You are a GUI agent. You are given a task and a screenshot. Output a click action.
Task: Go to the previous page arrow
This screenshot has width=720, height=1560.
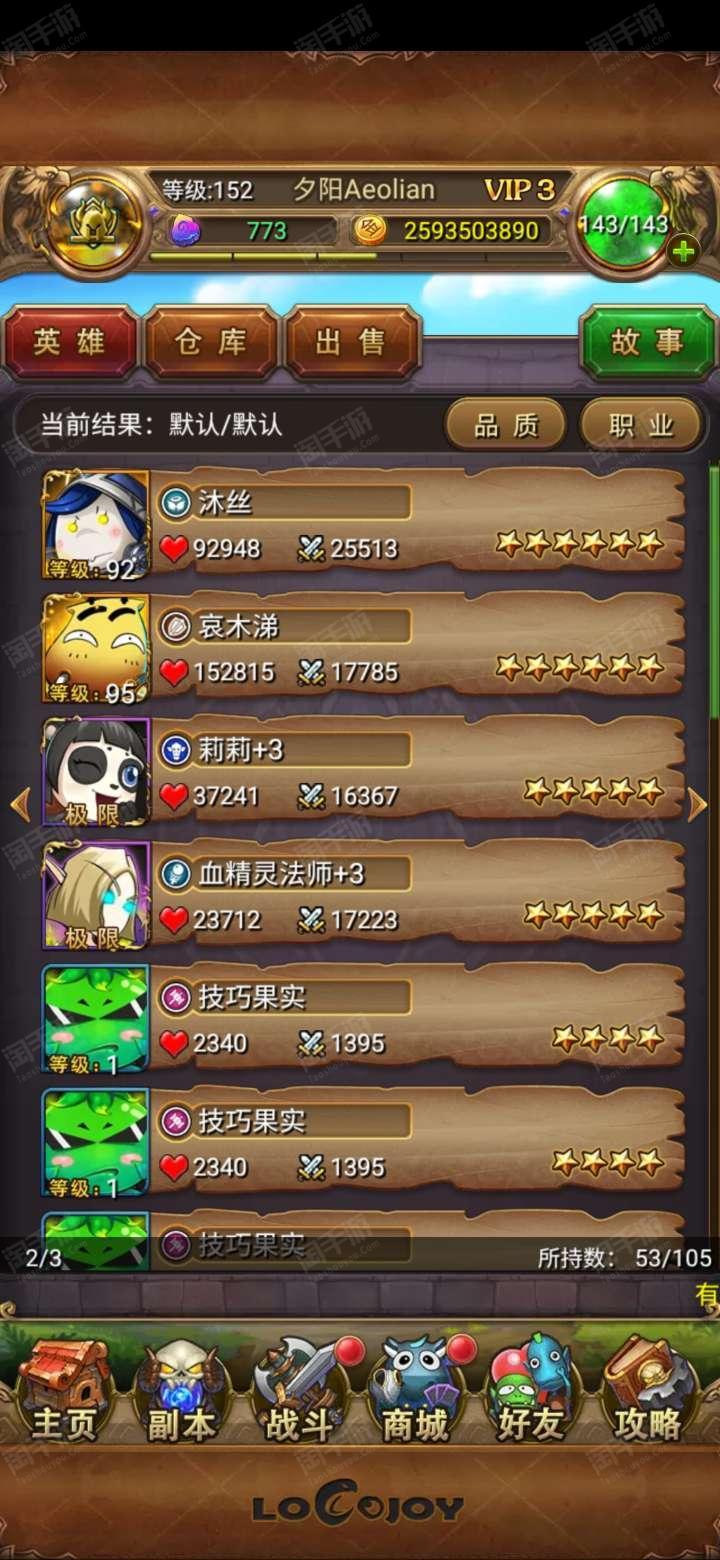pyautogui.click(x=20, y=804)
